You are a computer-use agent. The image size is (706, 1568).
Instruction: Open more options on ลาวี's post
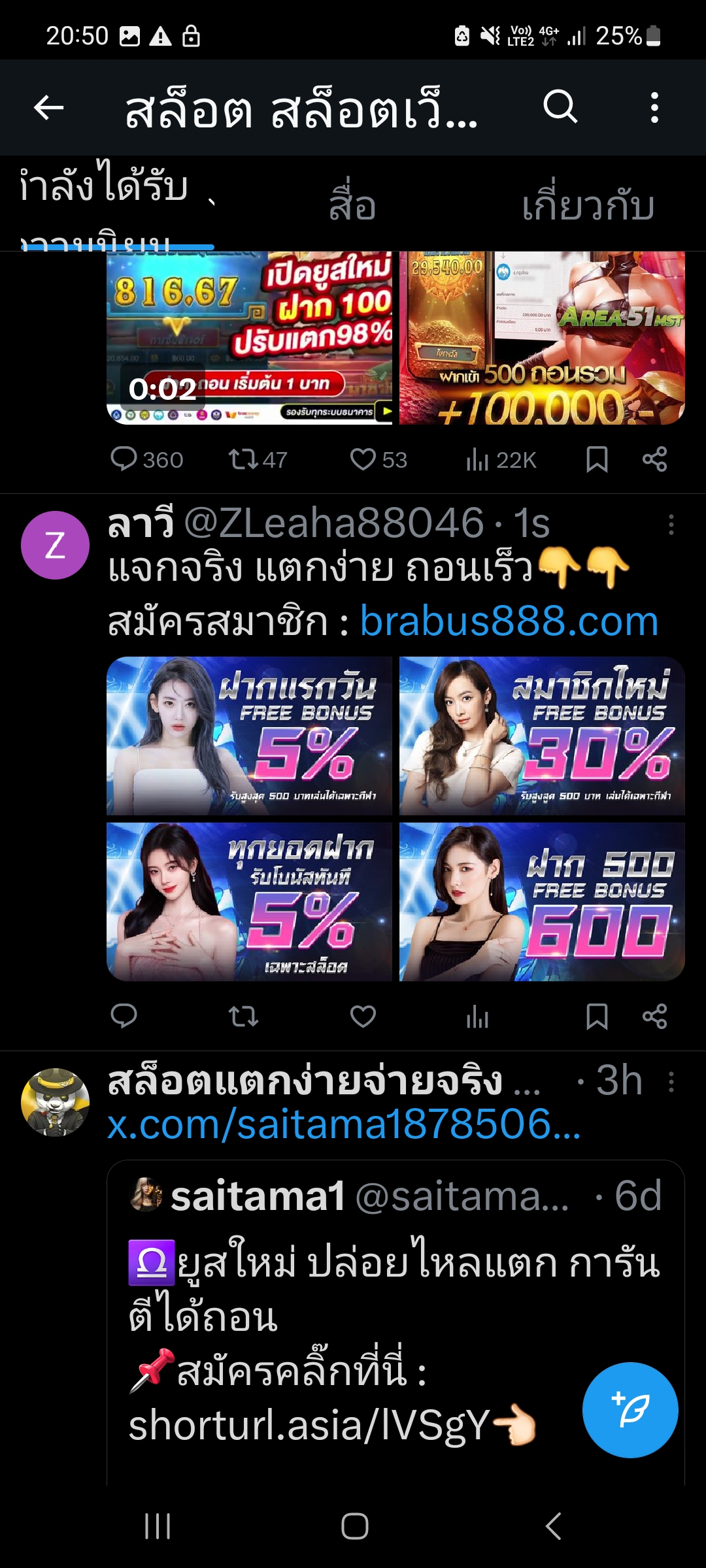[671, 525]
